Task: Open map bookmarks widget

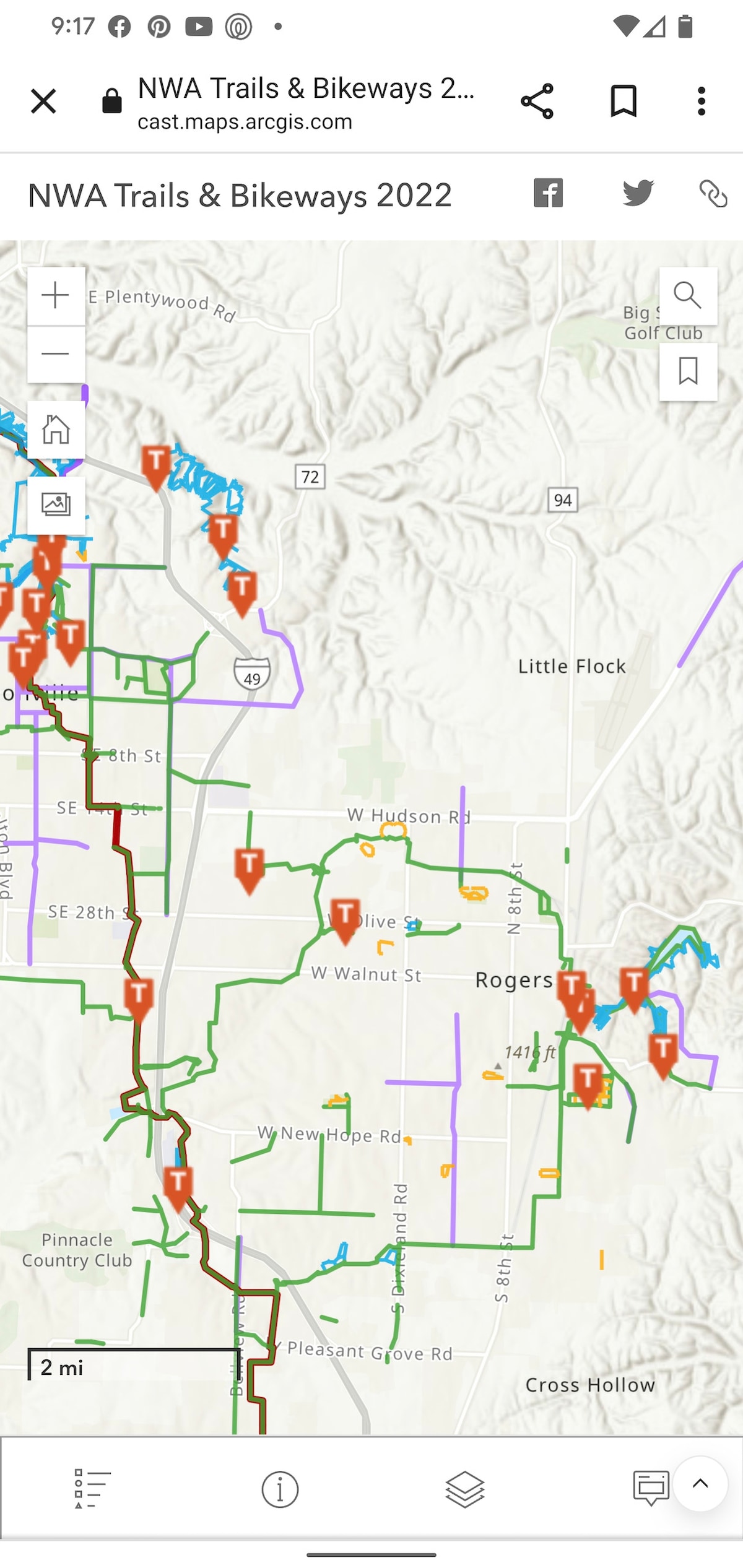Action: point(688,371)
